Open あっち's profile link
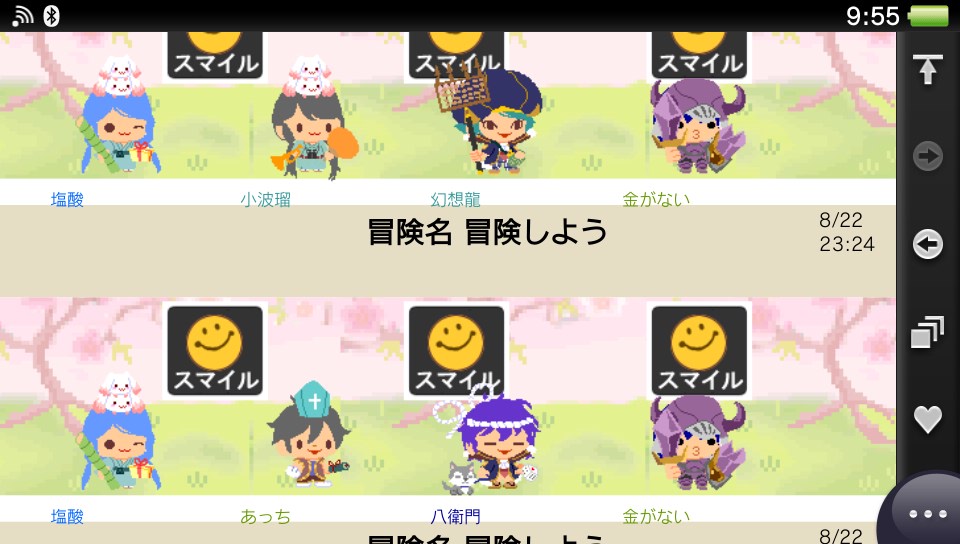The height and width of the screenshot is (544, 960). click(x=265, y=517)
